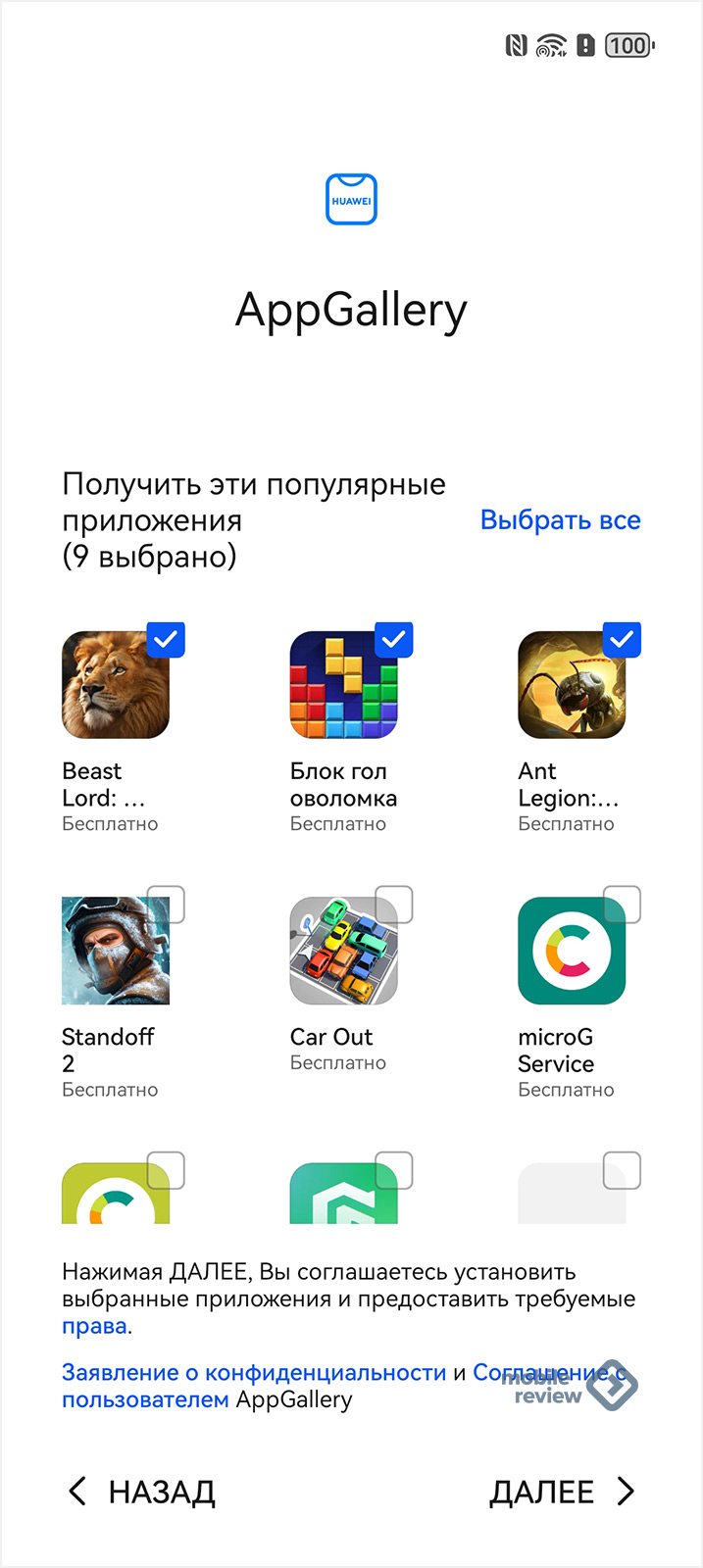Viewport: 703px width, 1568px height.
Task: Check the Car Out app checkbox
Action: 394,905
